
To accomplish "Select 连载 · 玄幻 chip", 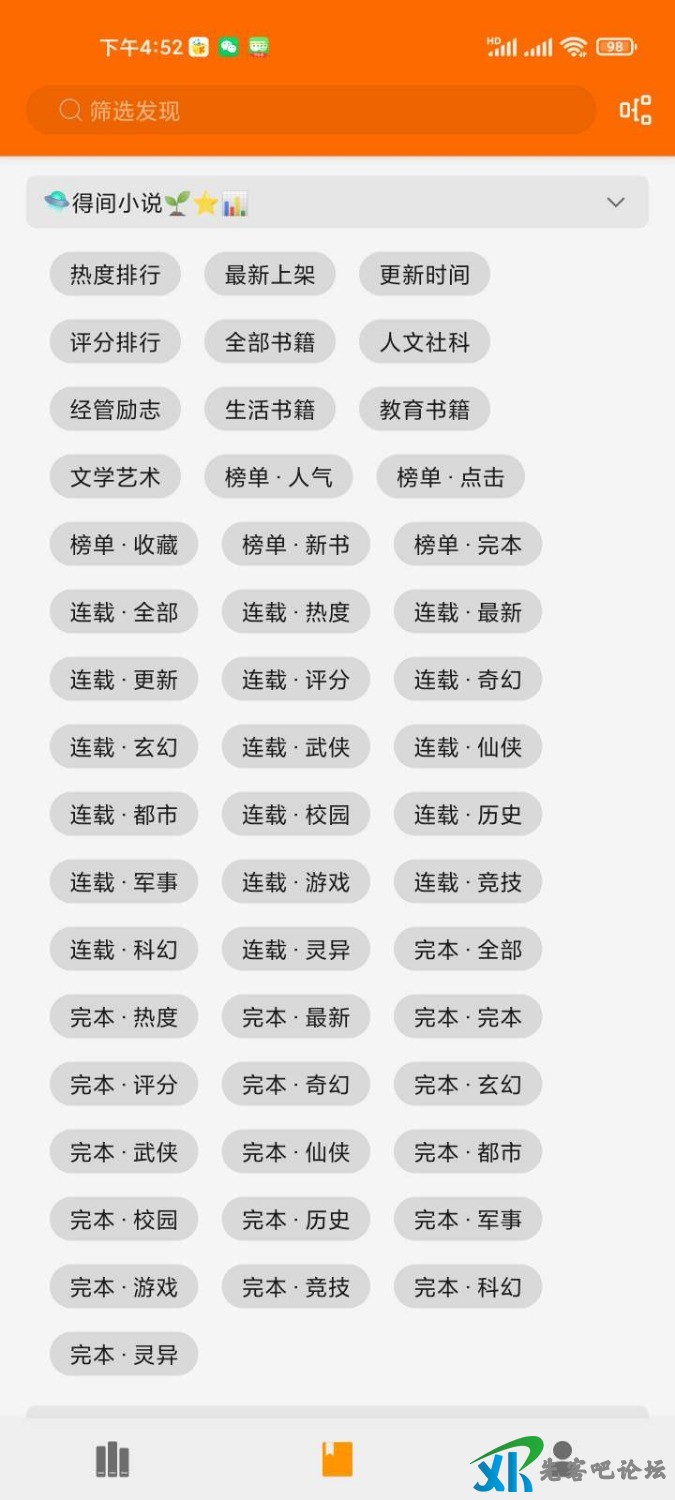I will [x=124, y=747].
